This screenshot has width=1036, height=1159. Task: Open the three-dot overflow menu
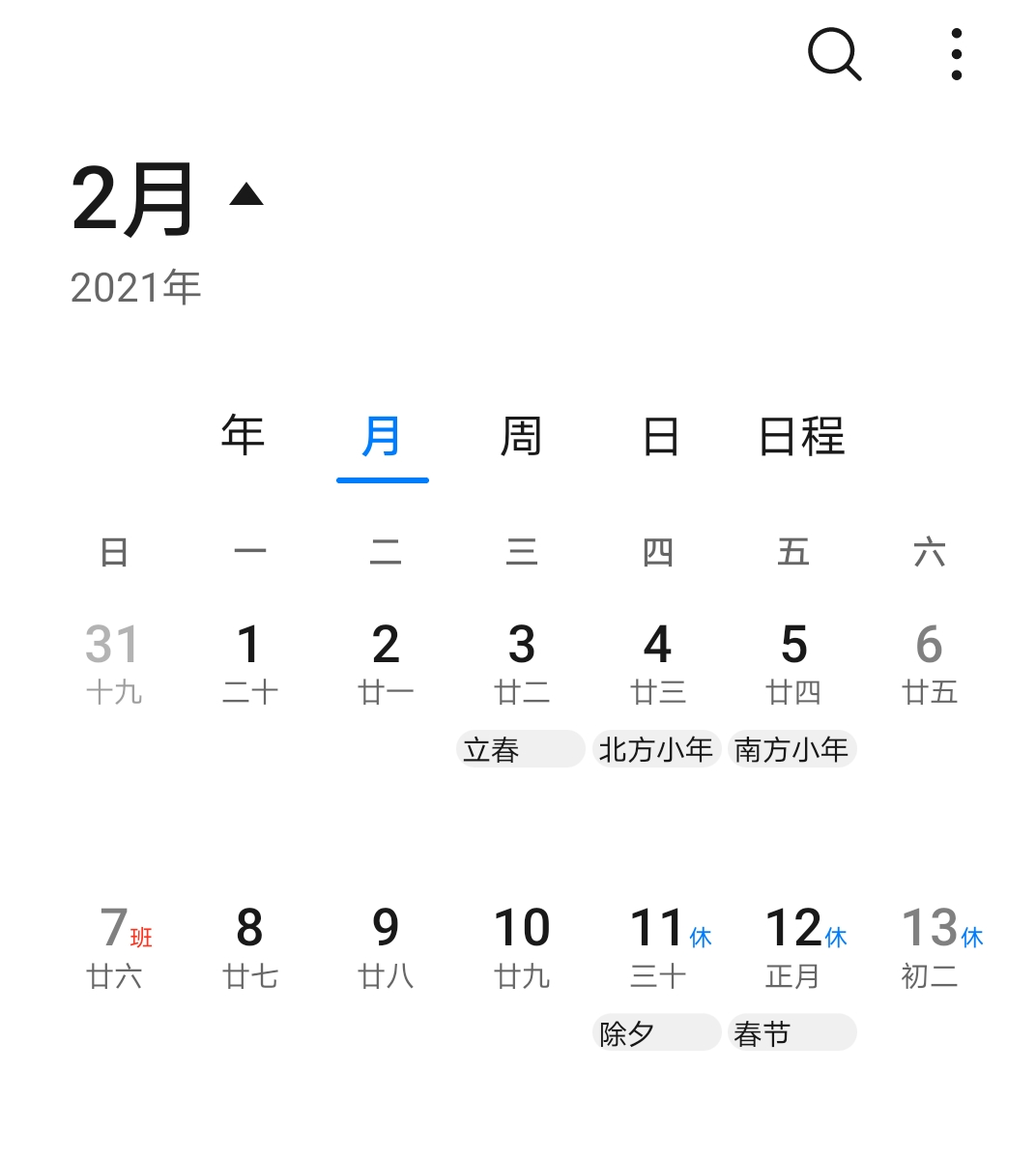tap(956, 54)
